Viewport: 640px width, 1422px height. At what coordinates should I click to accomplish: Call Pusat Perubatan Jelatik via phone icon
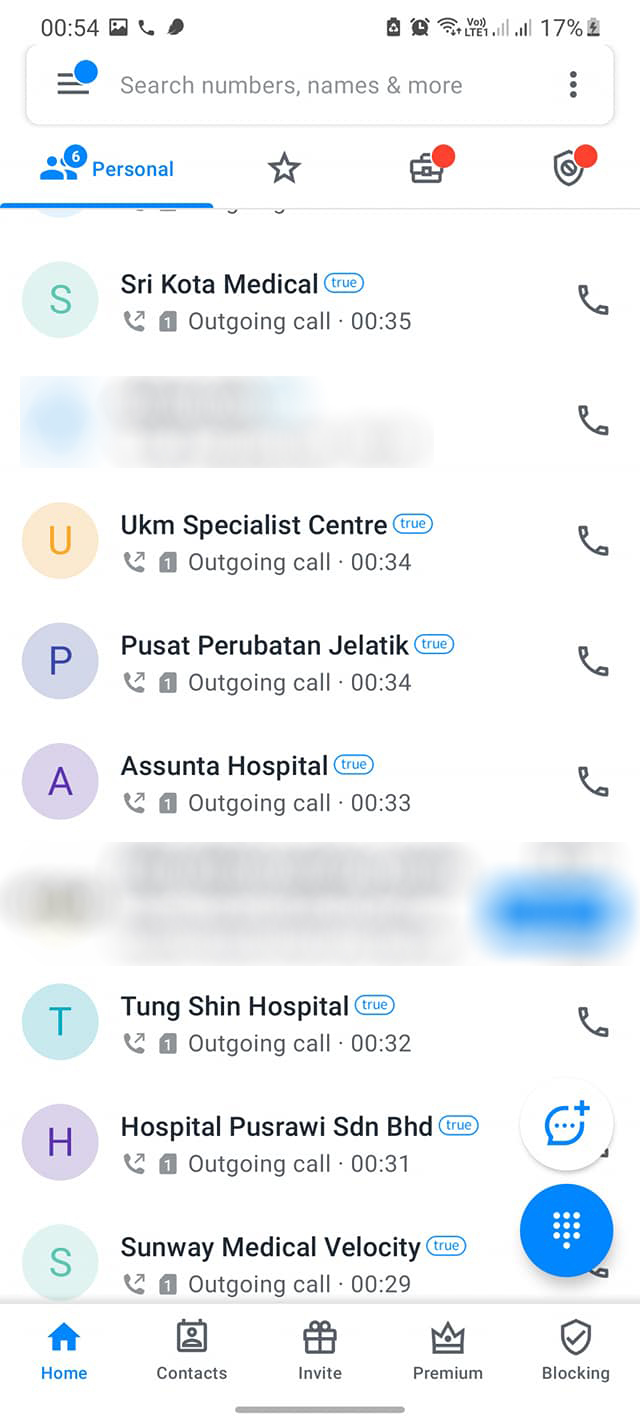click(x=593, y=661)
